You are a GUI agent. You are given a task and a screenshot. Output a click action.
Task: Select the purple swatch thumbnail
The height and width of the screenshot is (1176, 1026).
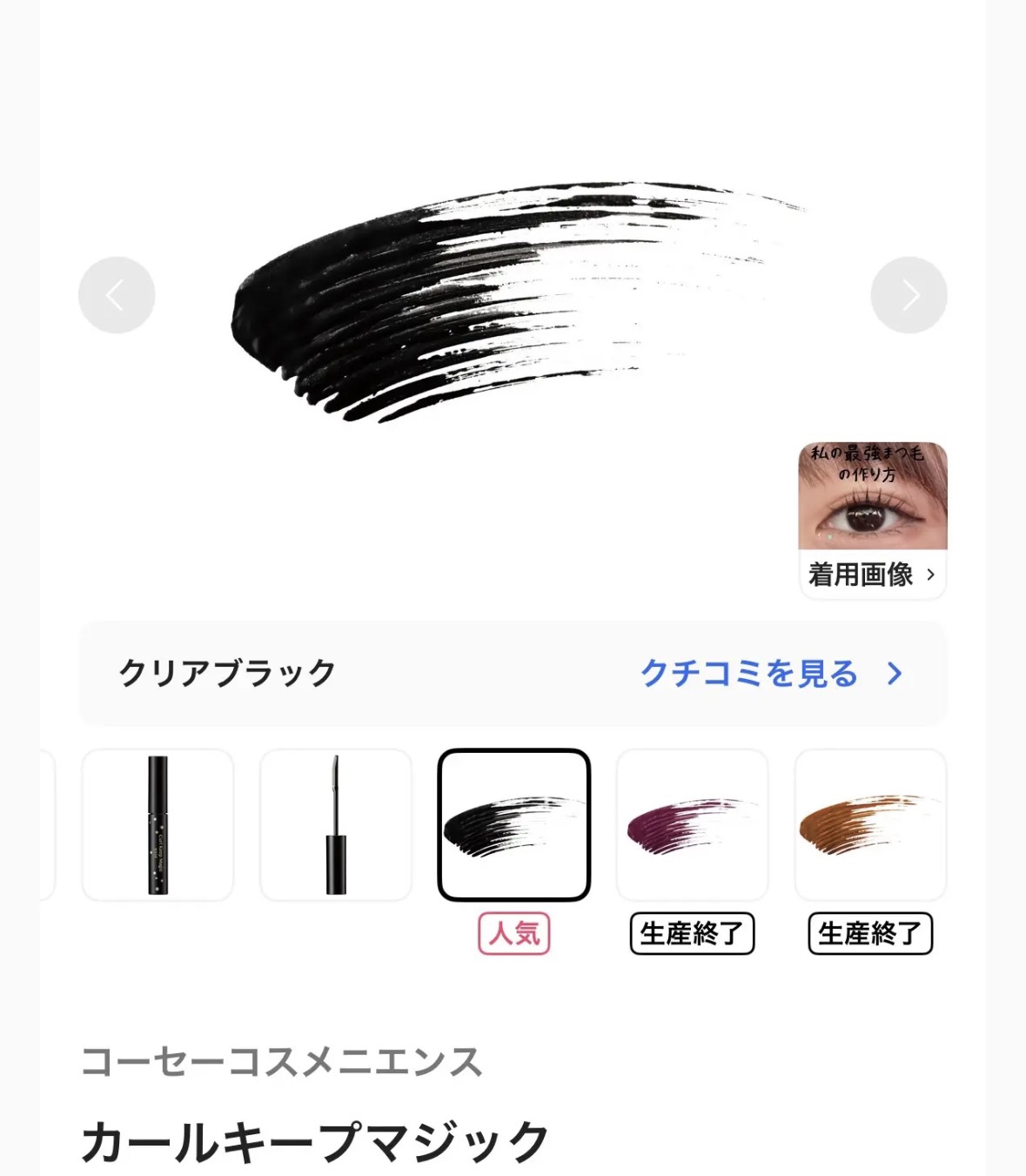click(692, 824)
